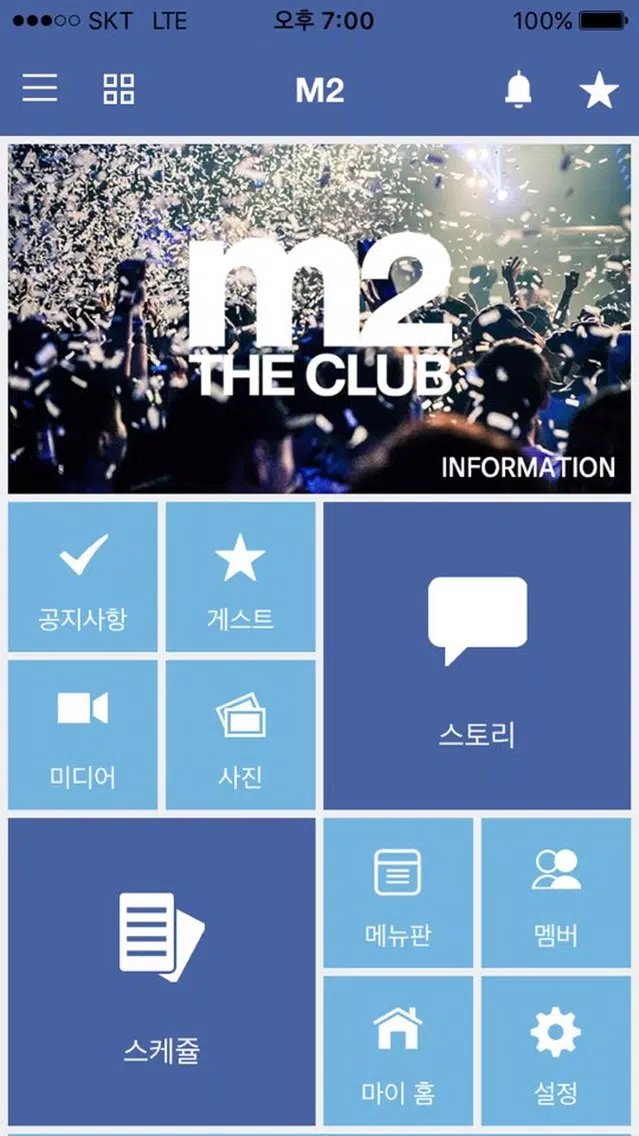Image resolution: width=639 pixels, height=1136 pixels.
Task: Open the 스케쥴 schedule tile
Action: click(x=162, y=972)
